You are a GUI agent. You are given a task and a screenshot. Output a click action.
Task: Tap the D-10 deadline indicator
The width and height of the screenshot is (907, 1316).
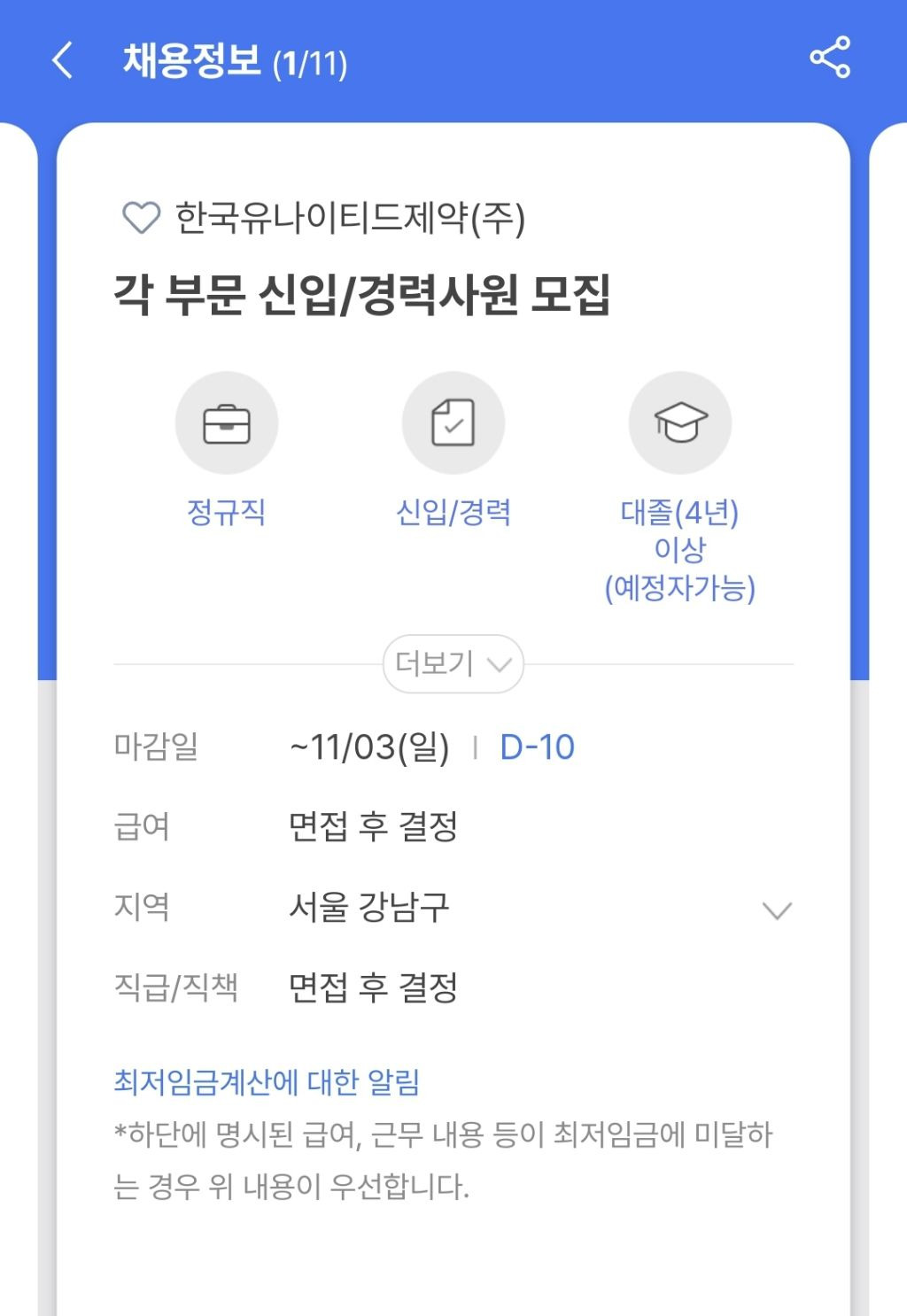(x=536, y=747)
